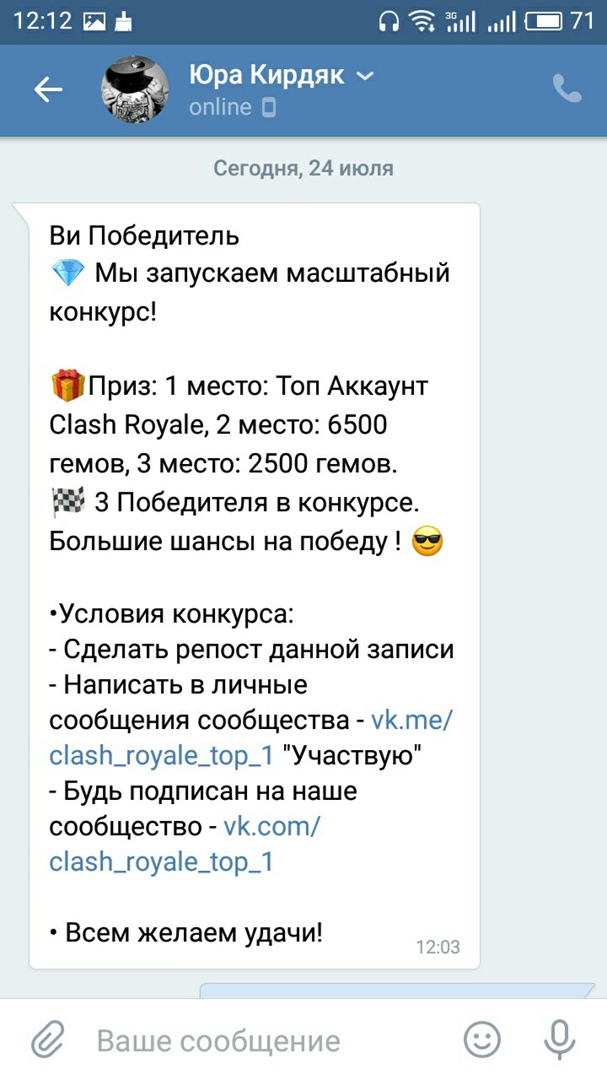Attach a file with the paperclip
Viewport: 607px width, 1080px height.
pos(47,1040)
